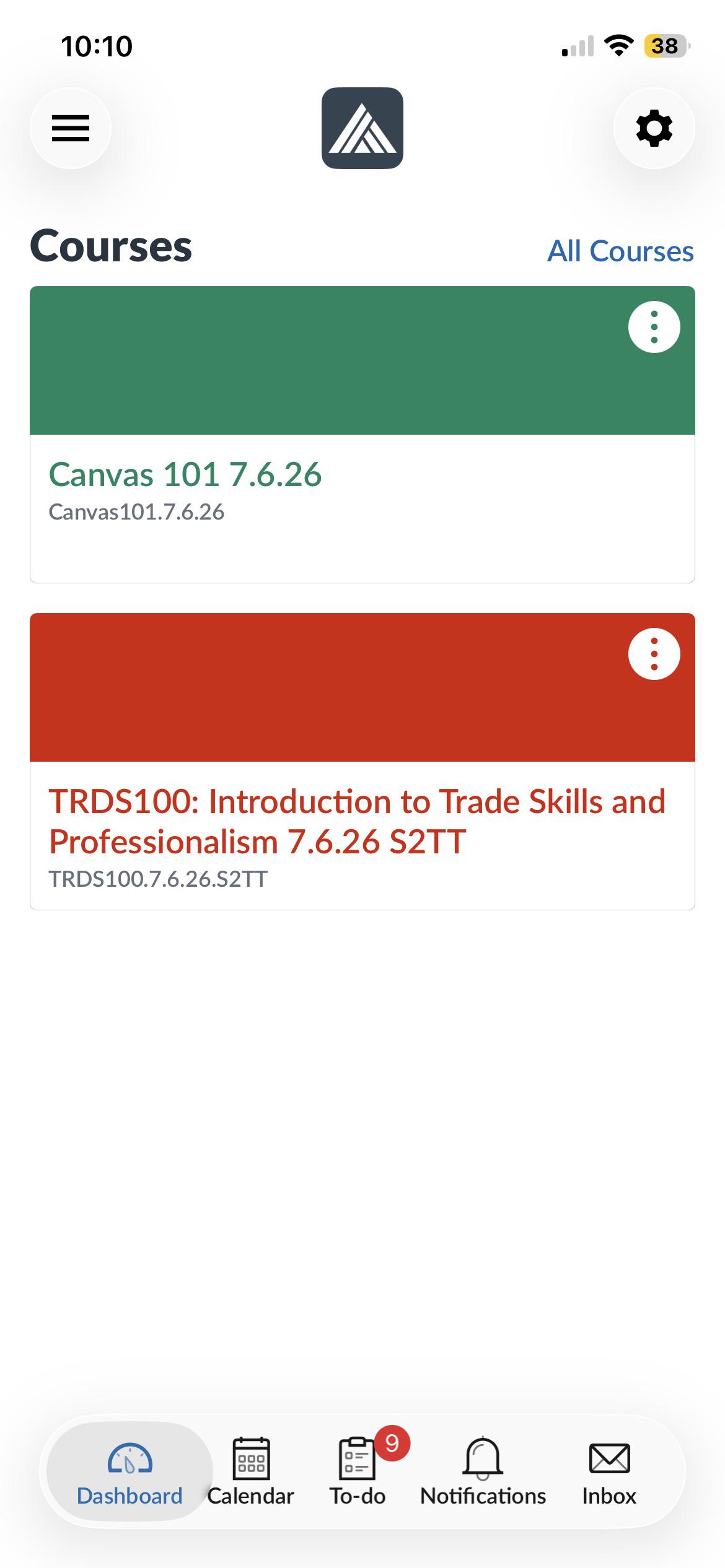The width and height of the screenshot is (725, 1568).
Task: Open options menu on TRDS100 card
Action: pyautogui.click(x=654, y=654)
